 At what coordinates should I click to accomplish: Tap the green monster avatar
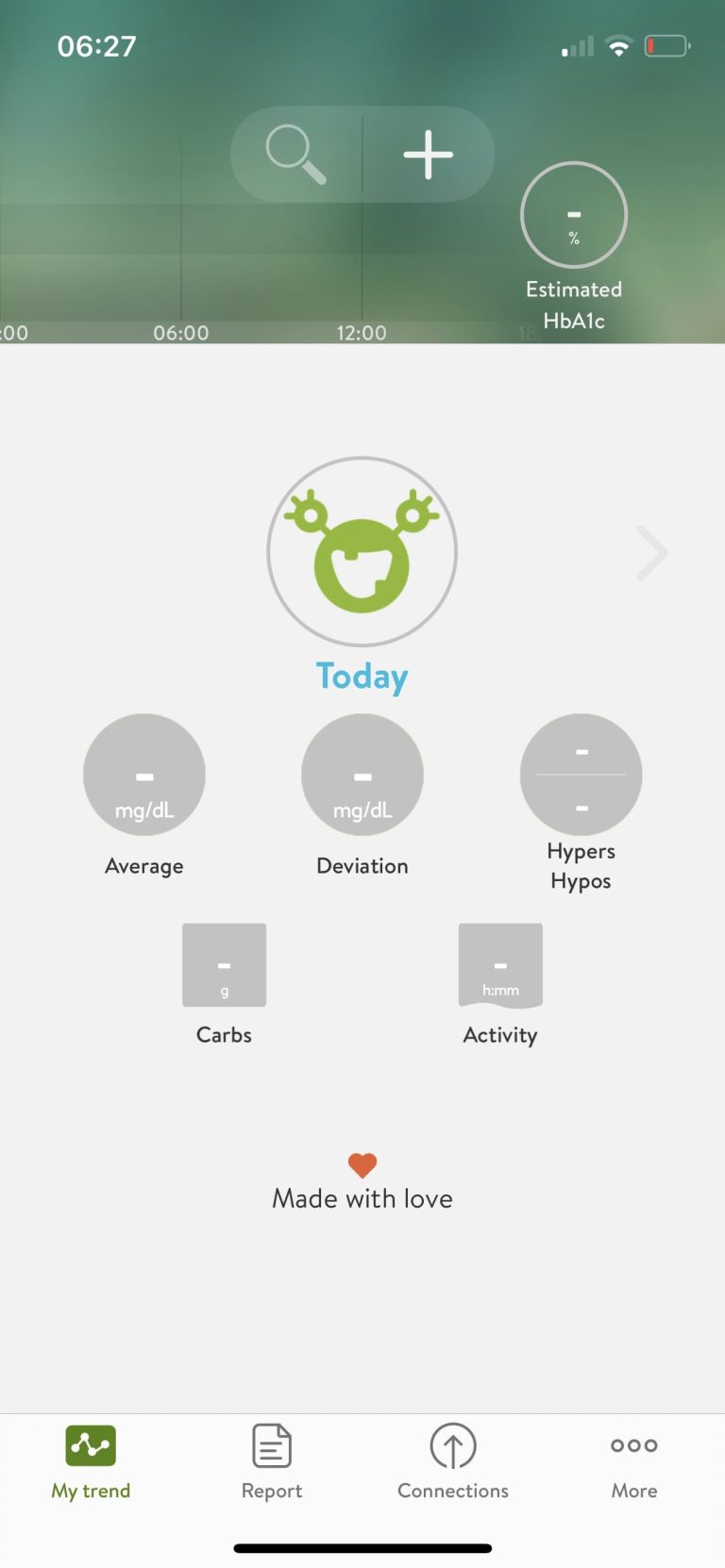click(x=362, y=552)
